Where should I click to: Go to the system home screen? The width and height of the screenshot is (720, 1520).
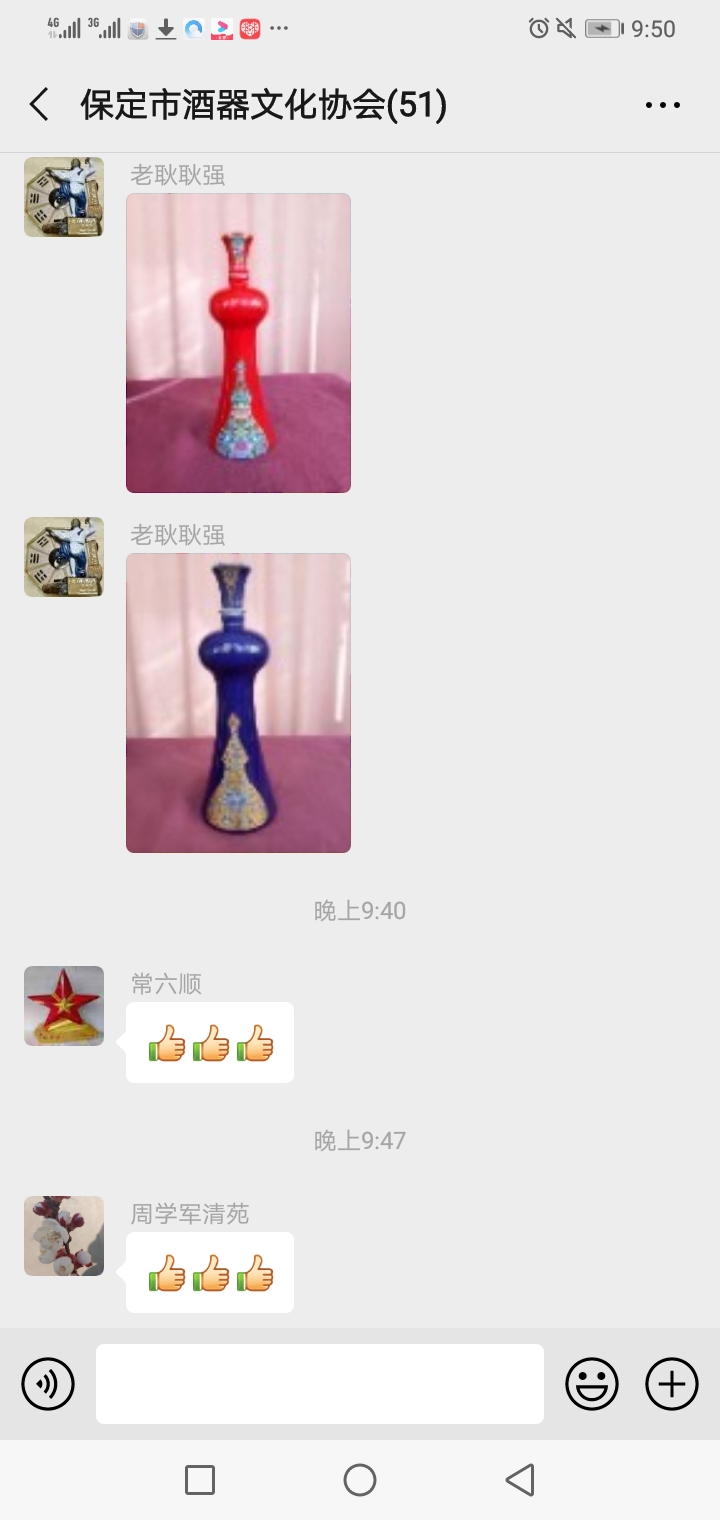click(x=360, y=1480)
